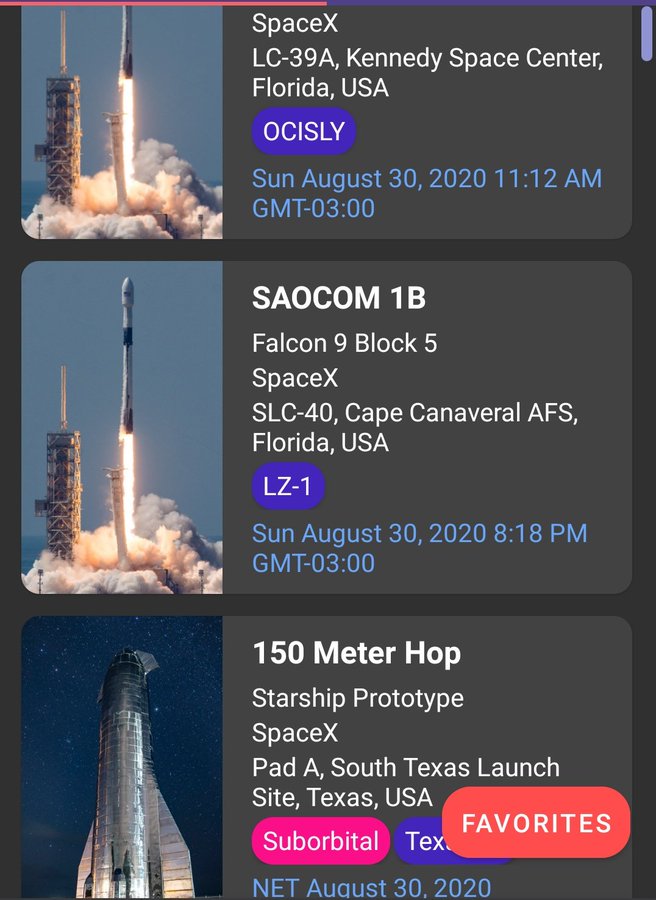Select the OCISLY landing chip

(303, 131)
